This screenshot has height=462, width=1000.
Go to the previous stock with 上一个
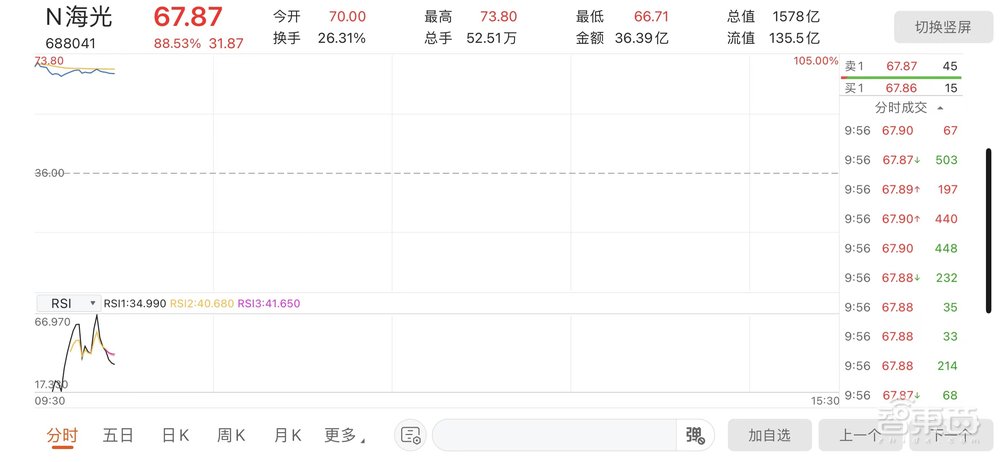[859, 435]
